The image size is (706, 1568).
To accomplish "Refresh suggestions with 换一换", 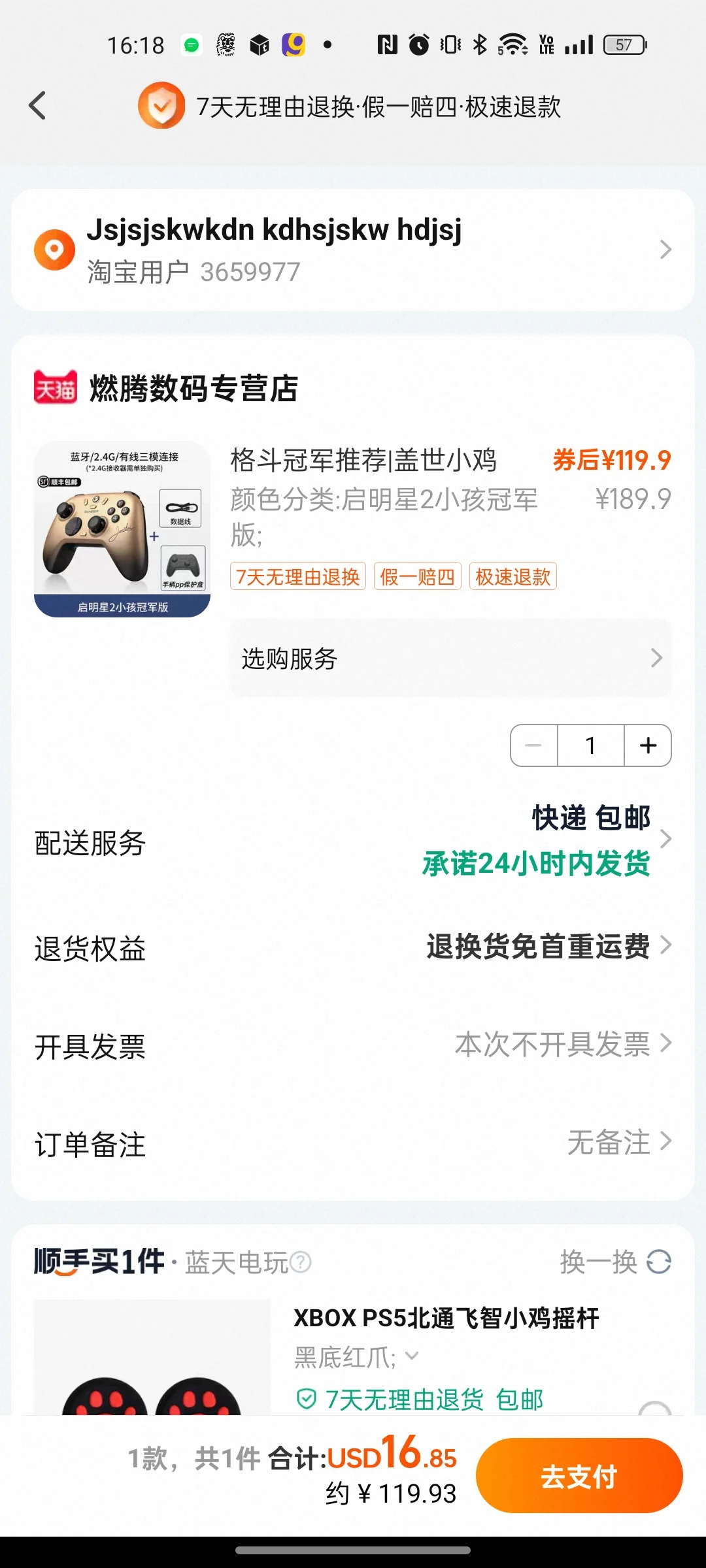I will [615, 1262].
